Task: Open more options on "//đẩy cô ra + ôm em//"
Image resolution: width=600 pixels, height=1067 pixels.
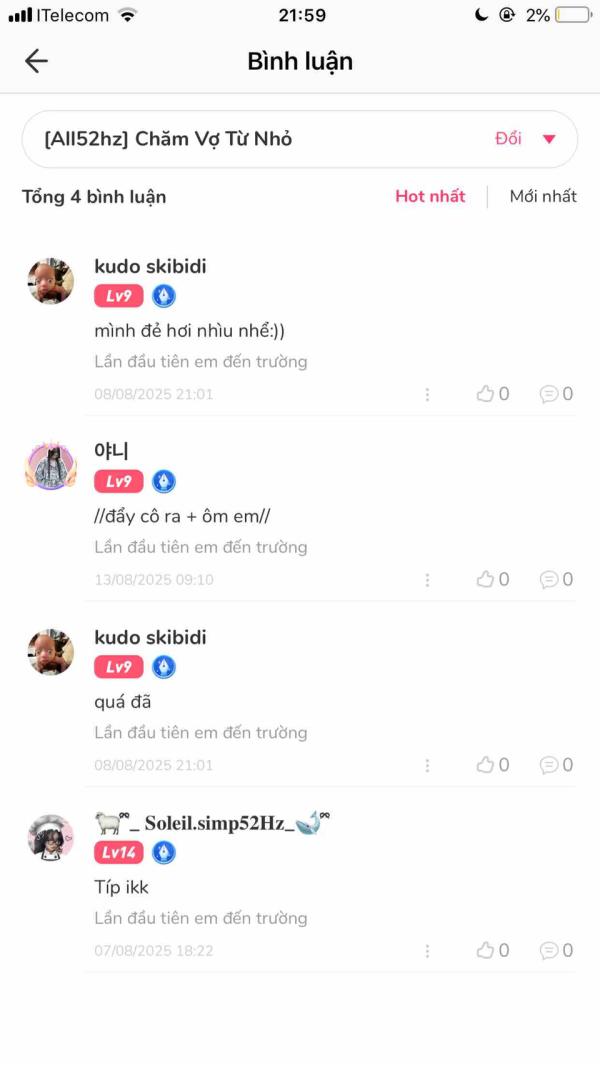Action: [x=427, y=579]
